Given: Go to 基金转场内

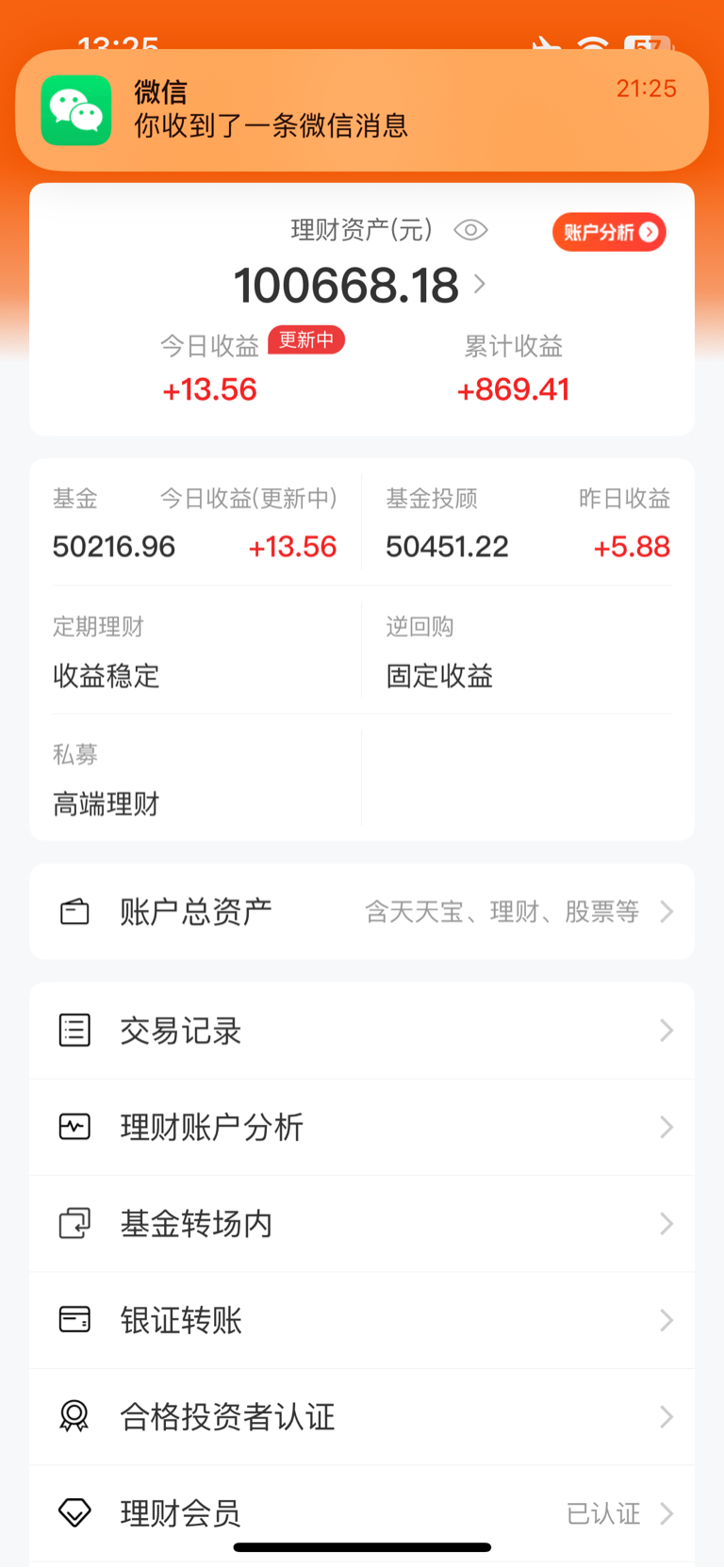Looking at the screenshot, I should pos(362,1224).
